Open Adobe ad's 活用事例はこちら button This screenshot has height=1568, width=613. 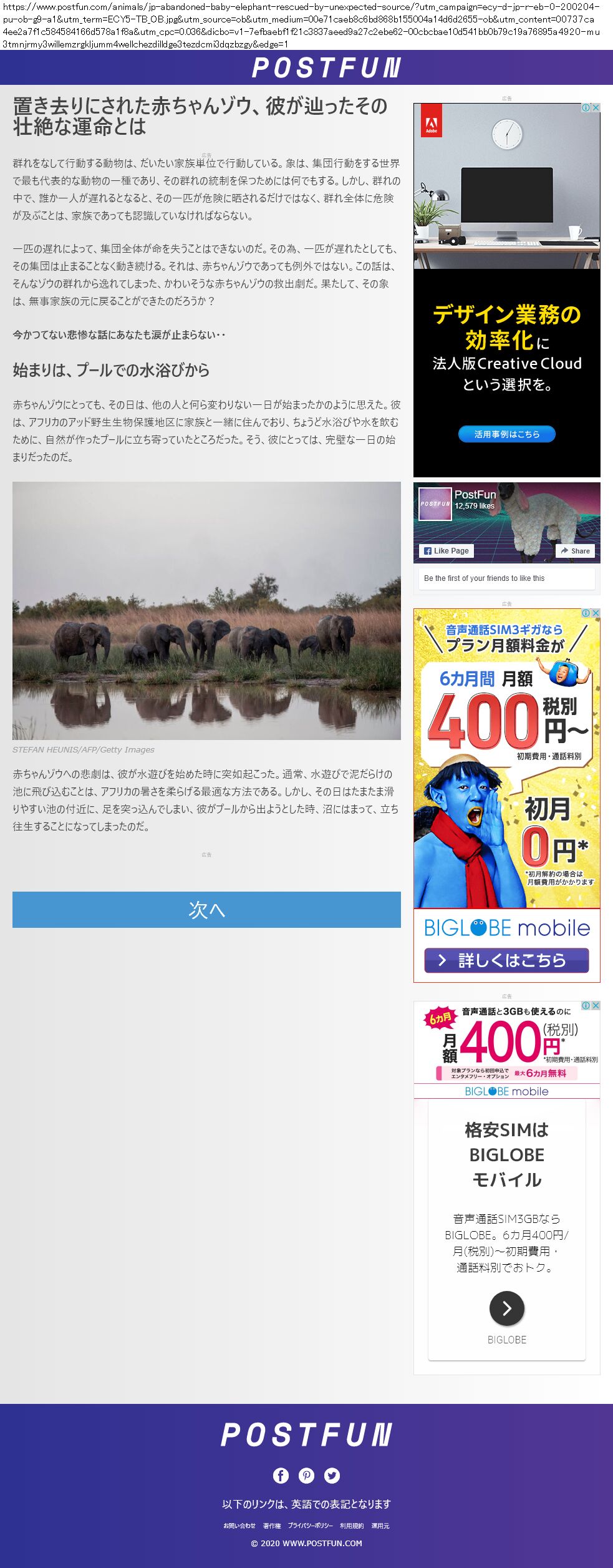pos(506,434)
